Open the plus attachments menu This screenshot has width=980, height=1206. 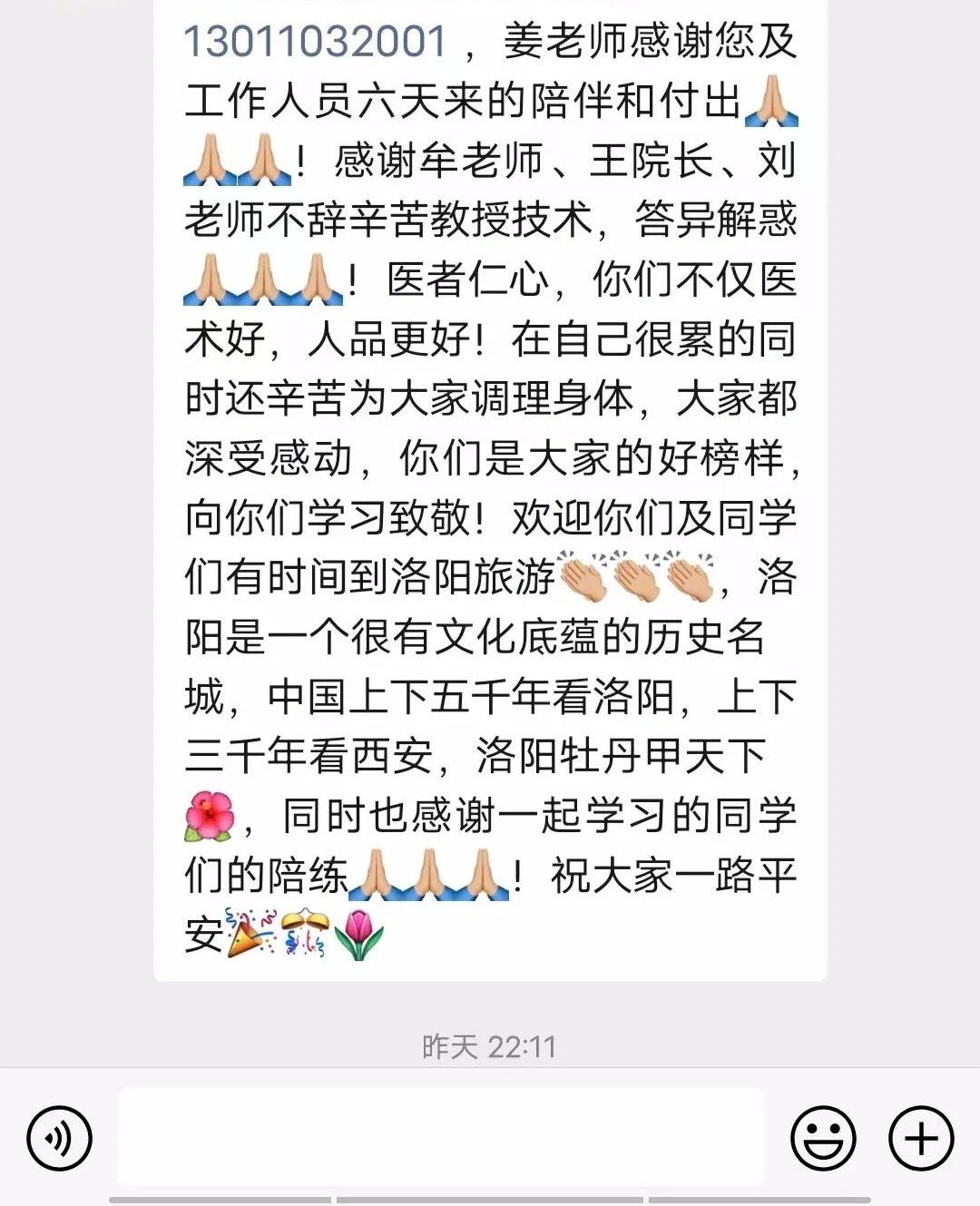coord(921,1138)
